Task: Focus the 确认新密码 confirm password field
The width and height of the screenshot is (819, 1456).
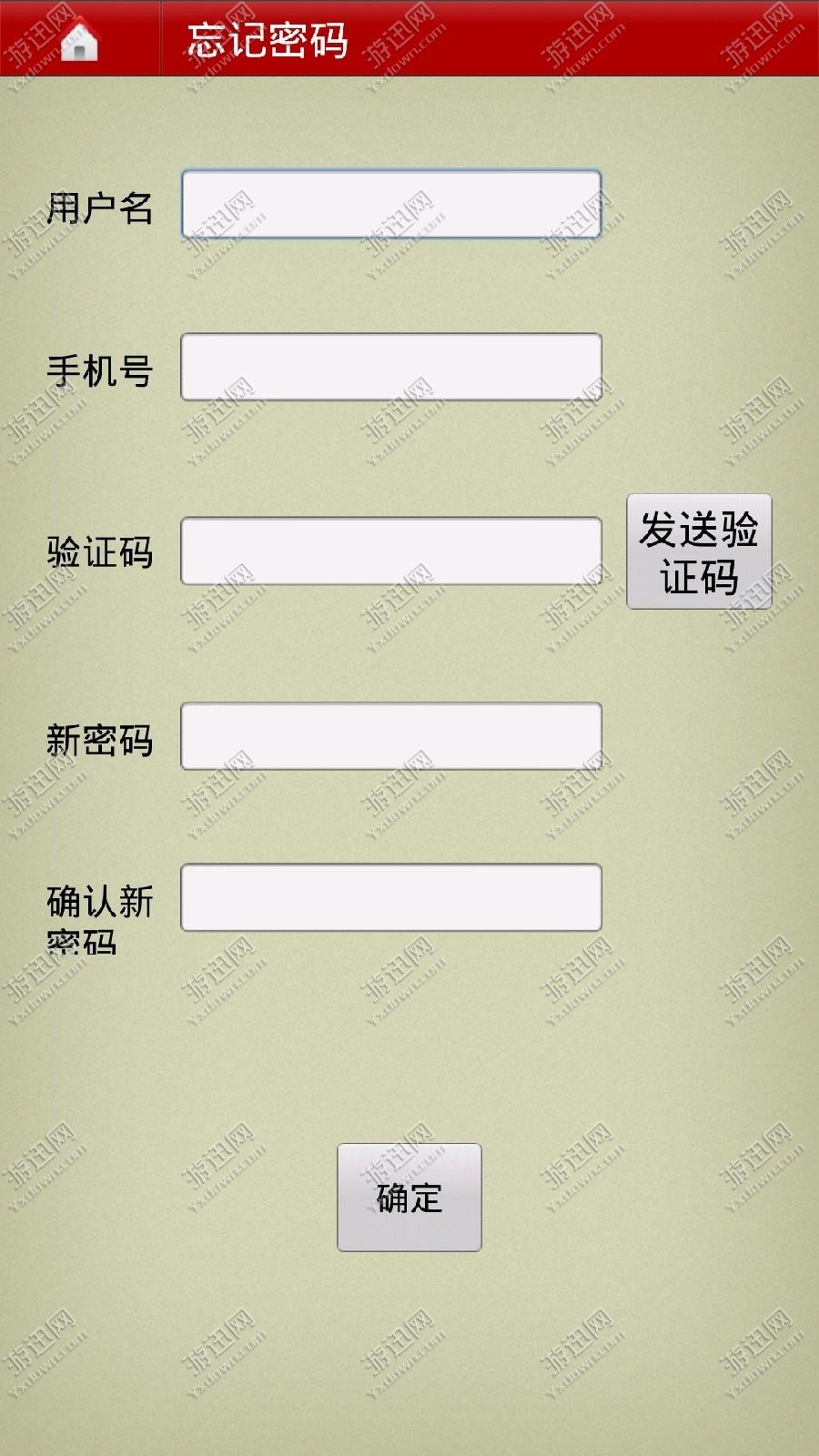Action: coord(391,898)
